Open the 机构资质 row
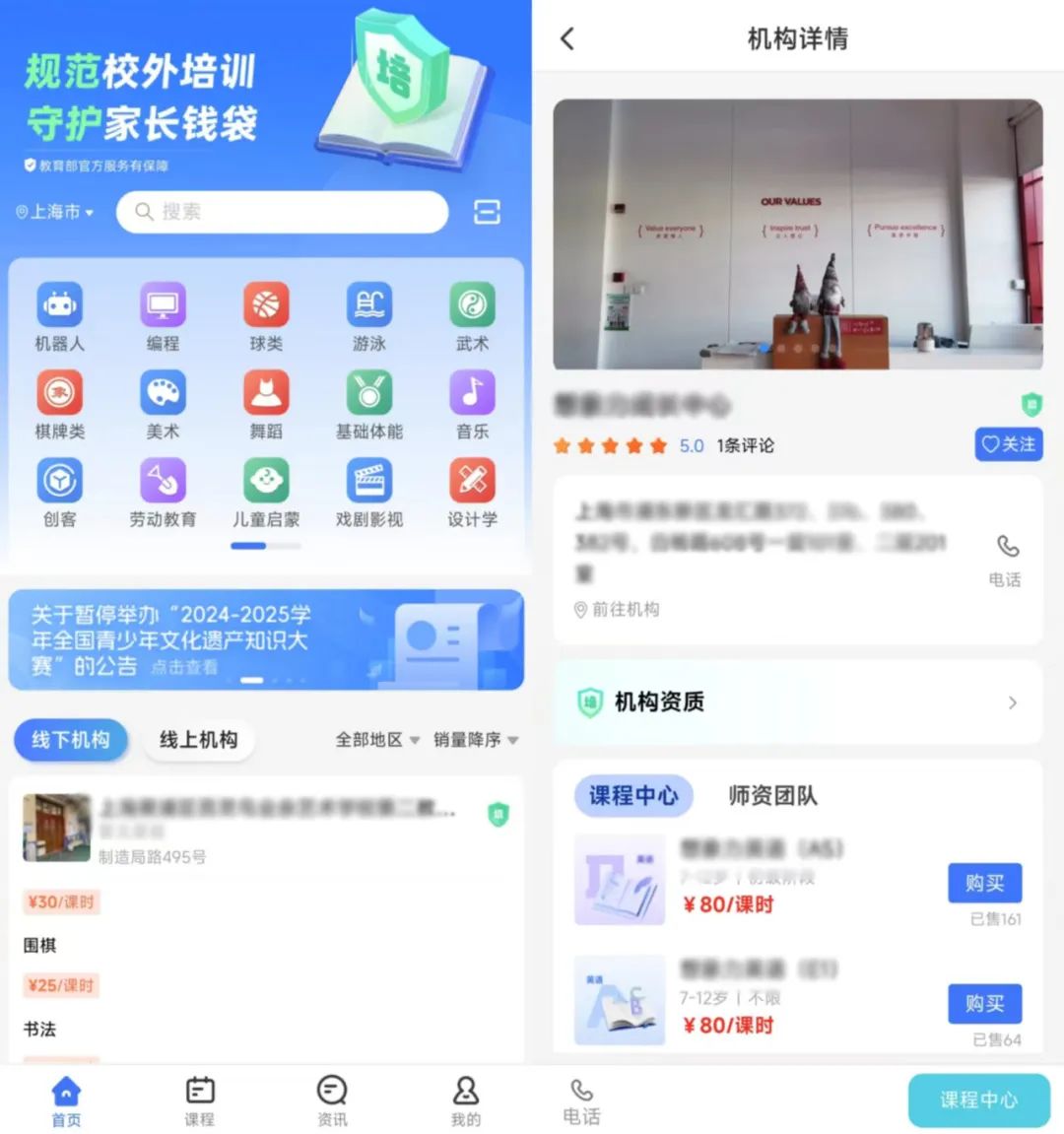Viewport: 1064px width, 1134px height. [798, 702]
